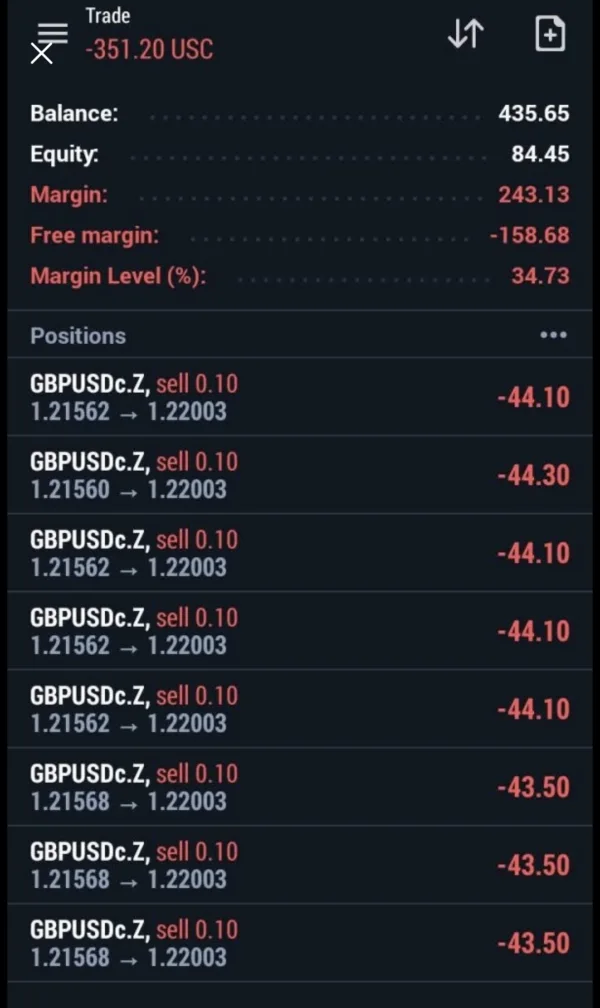Image resolution: width=600 pixels, height=1008 pixels.
Task: Open the Positions three-dot menu
Action: pos(553,335)
